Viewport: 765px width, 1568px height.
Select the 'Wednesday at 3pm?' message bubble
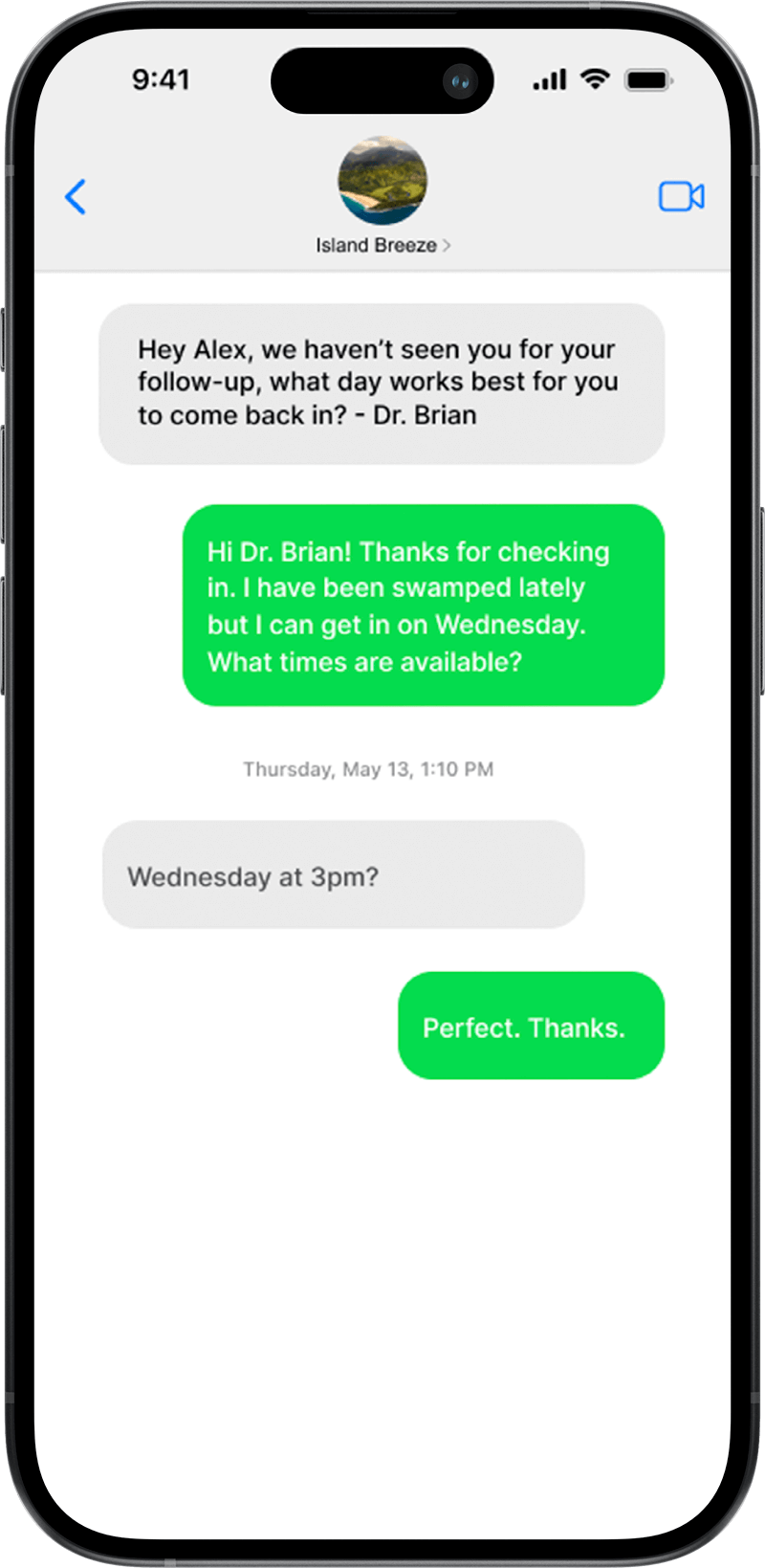[342, 874]
